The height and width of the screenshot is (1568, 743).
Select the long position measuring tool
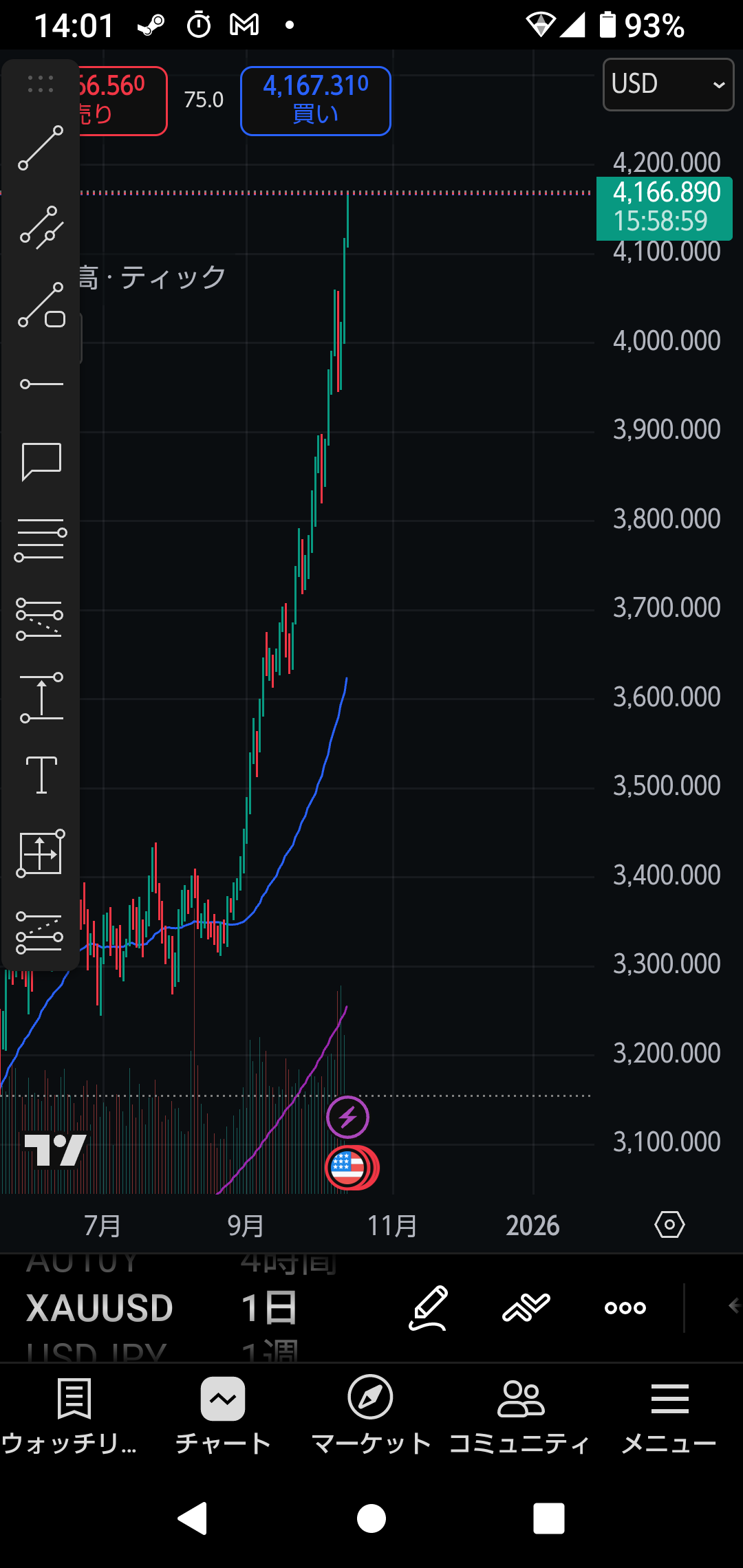pos(41,853)
